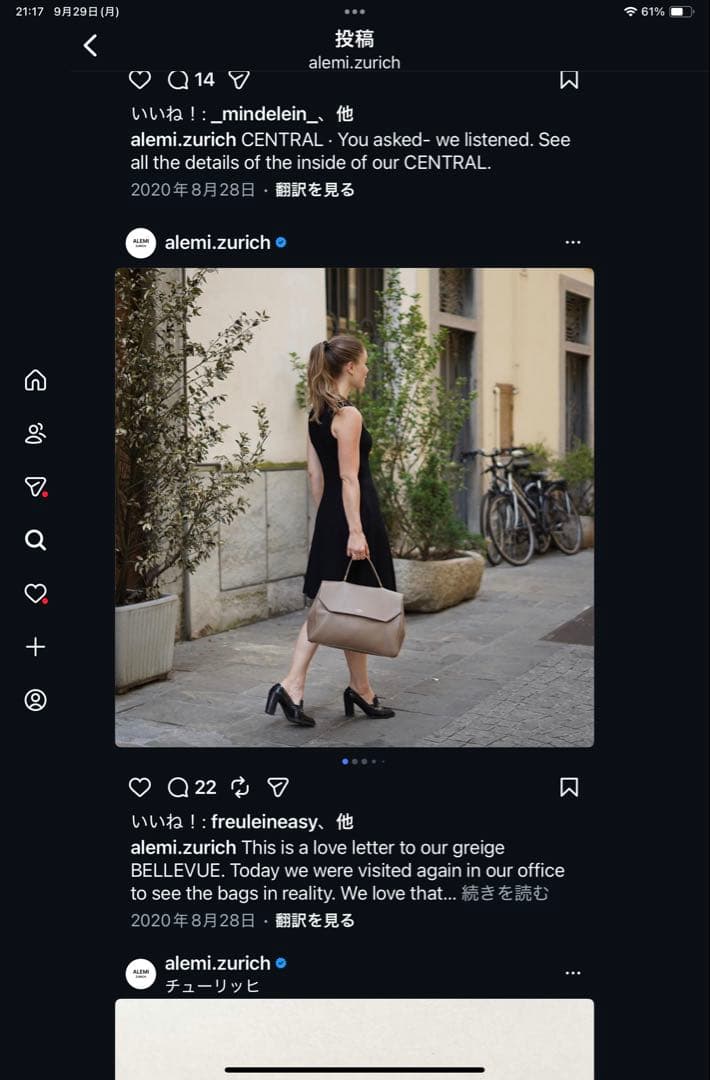Create a new post with plus icon

[x=35, y=647]
